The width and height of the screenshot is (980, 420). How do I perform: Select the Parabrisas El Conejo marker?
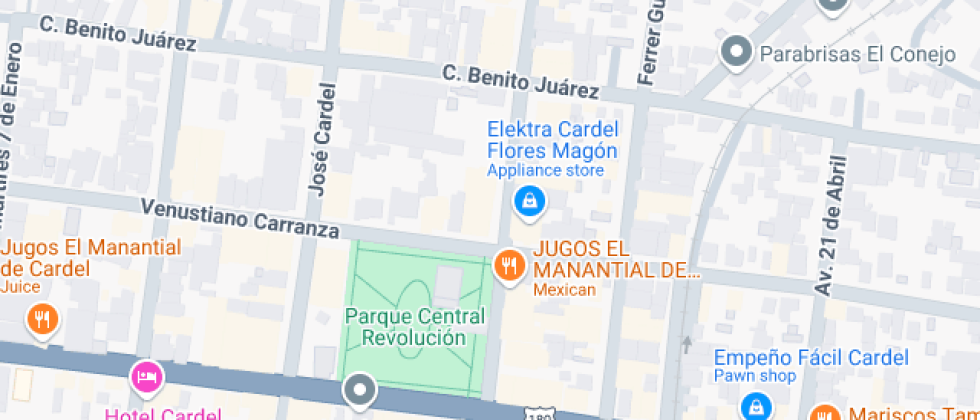coord(737,51)
